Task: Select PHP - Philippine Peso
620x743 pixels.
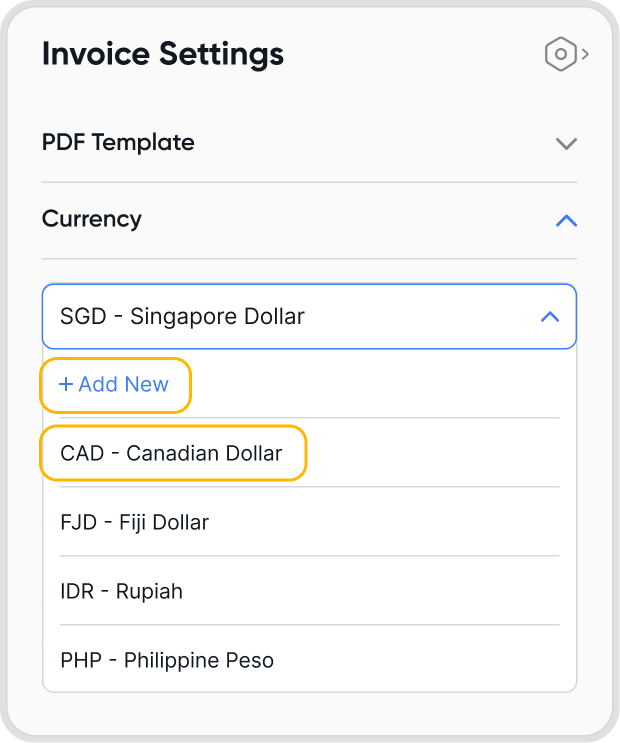Action: 167,660
